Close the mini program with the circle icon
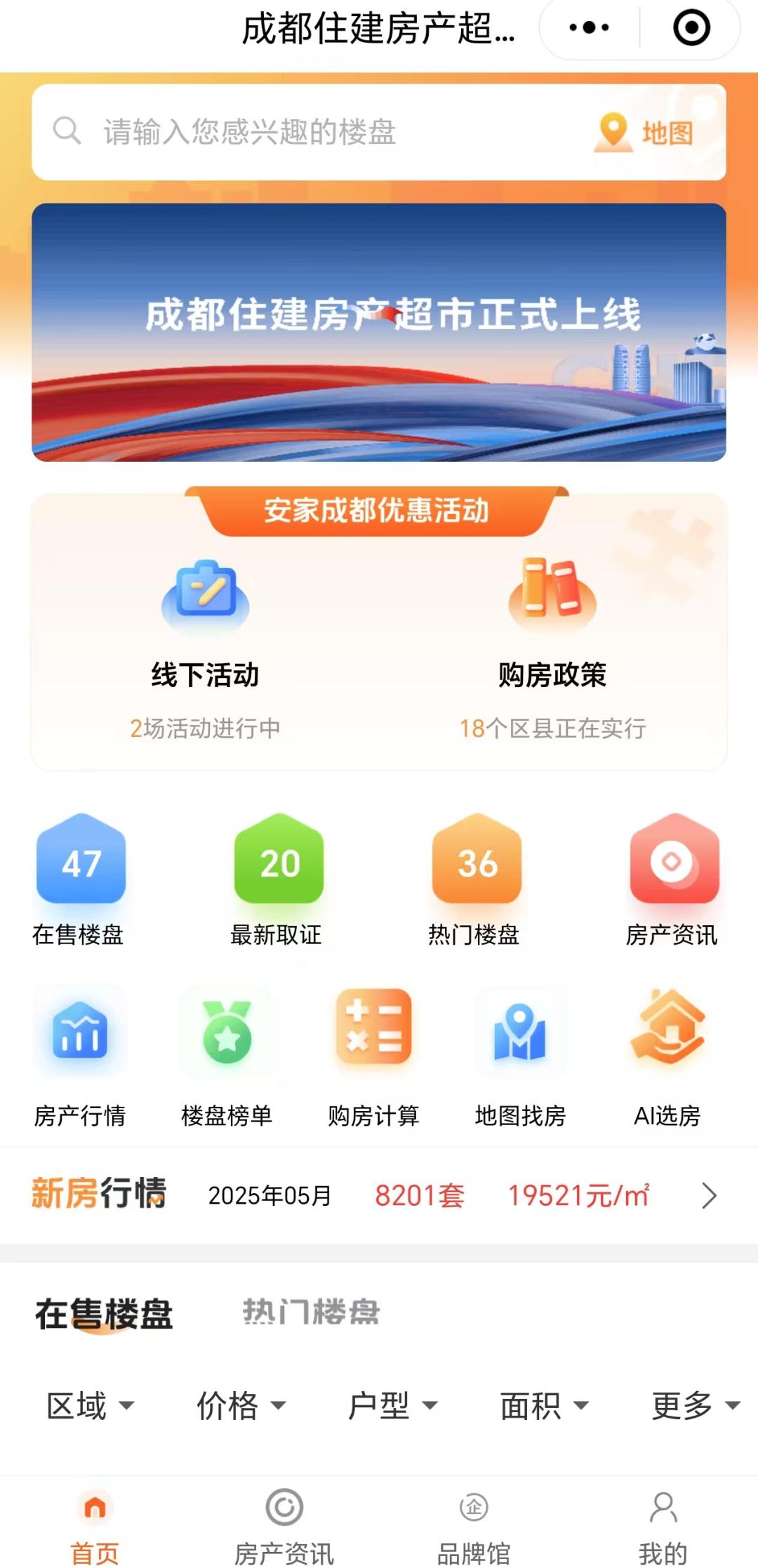Image resolution: width=758 pixels, height=1568 pixels. 691,28
